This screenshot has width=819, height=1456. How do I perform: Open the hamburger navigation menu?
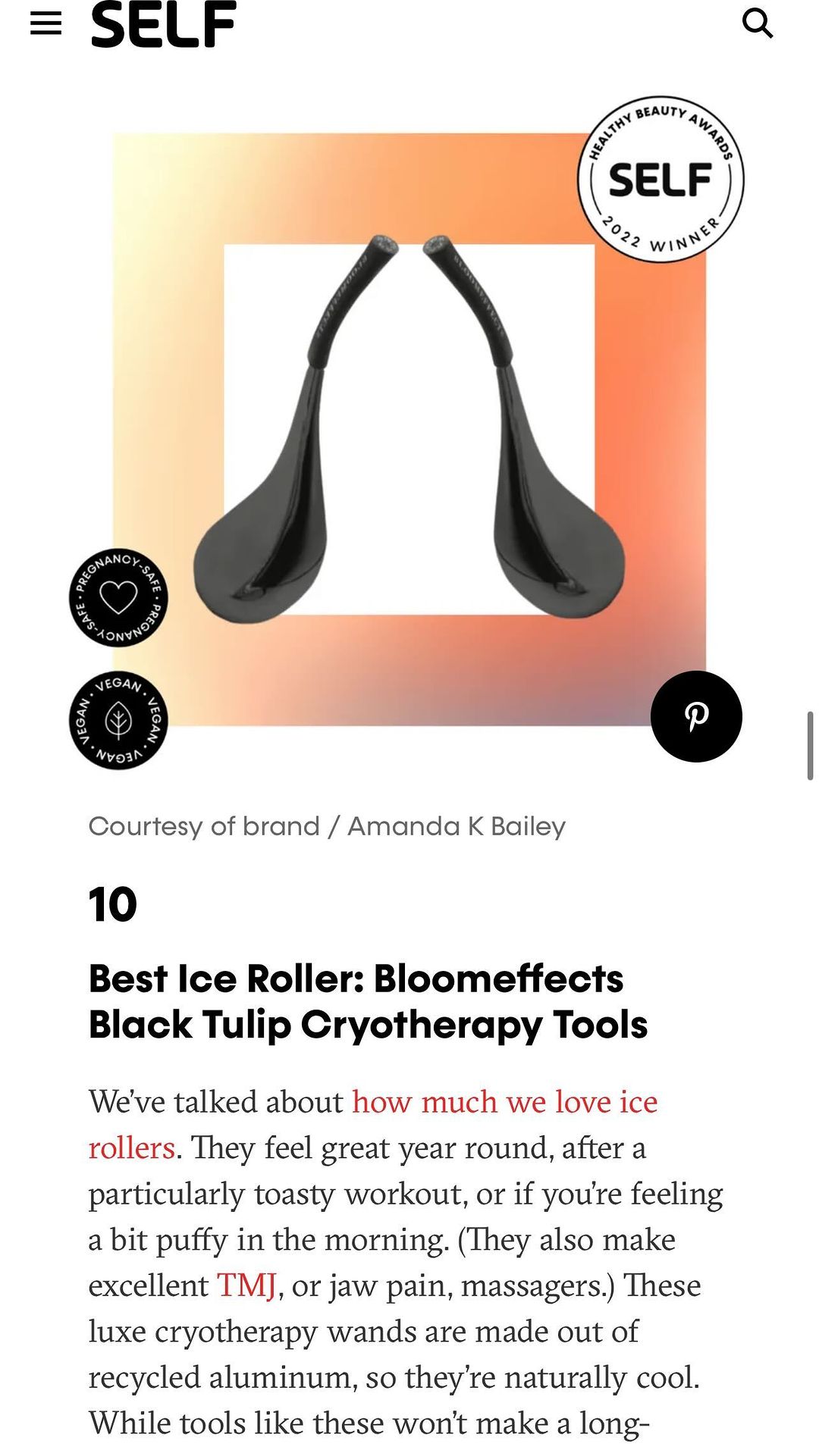click(x=45, y=24)
